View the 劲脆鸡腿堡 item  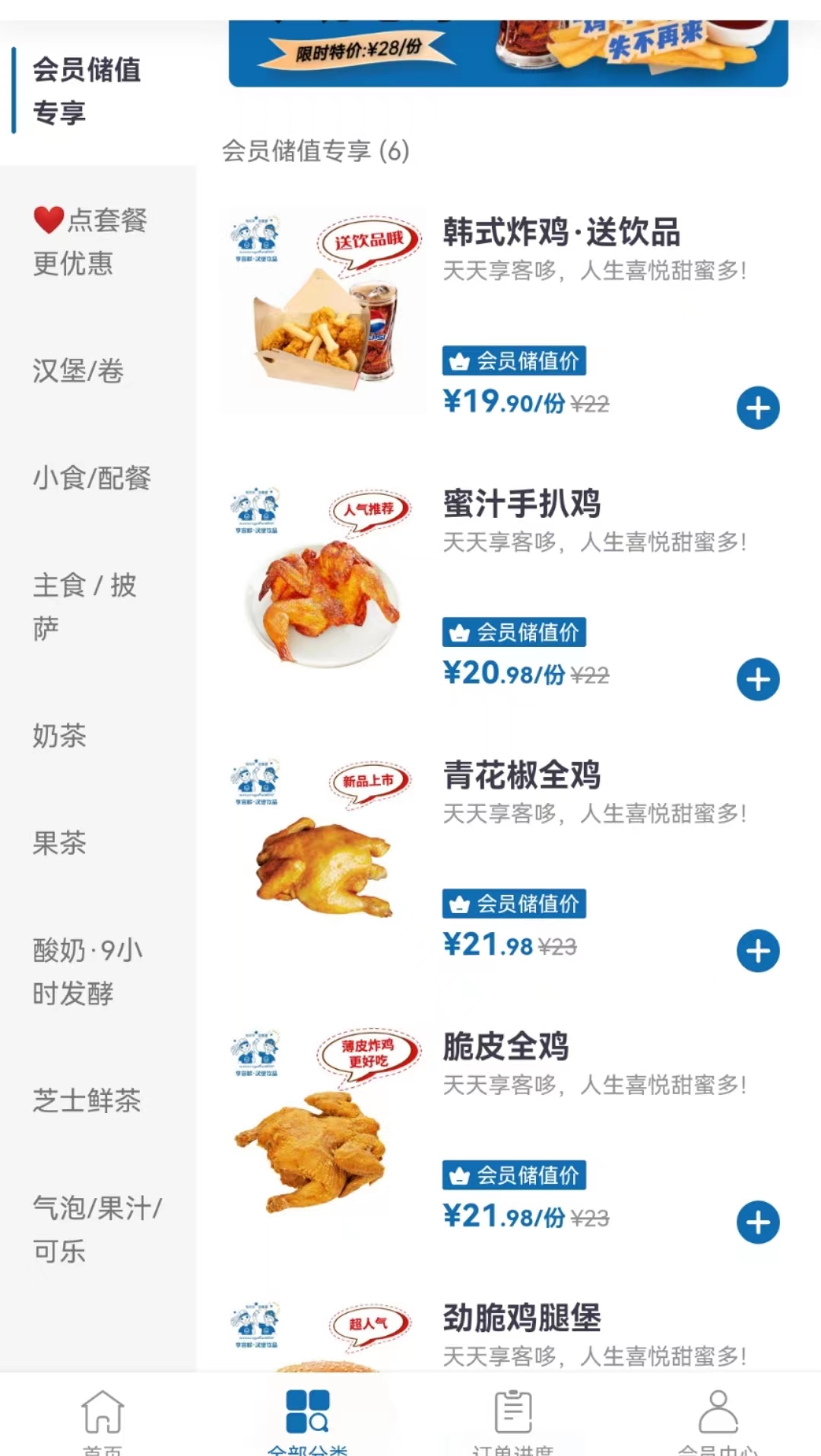point(521,1319)
